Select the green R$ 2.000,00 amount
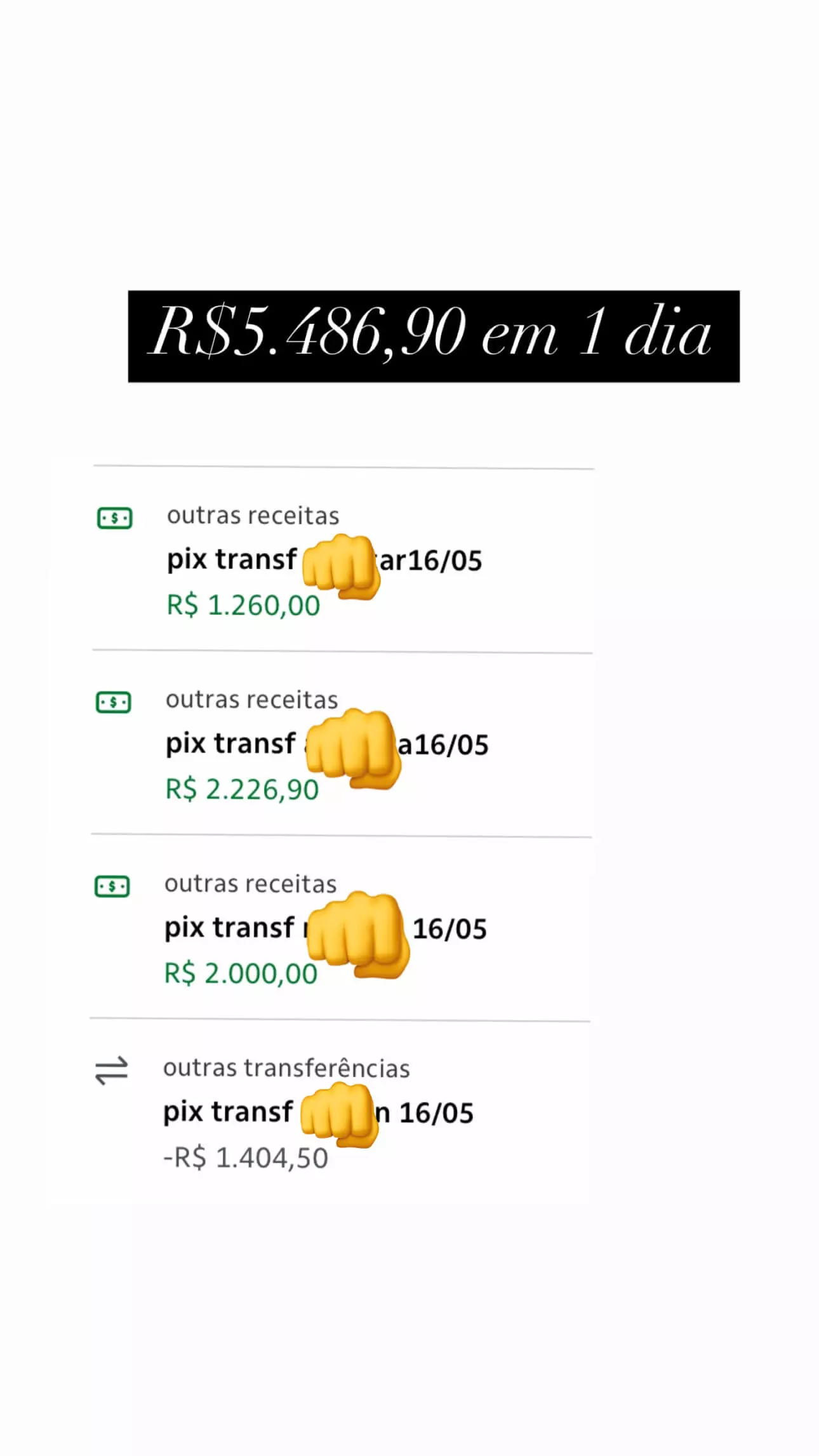 (x=240, y=972)
